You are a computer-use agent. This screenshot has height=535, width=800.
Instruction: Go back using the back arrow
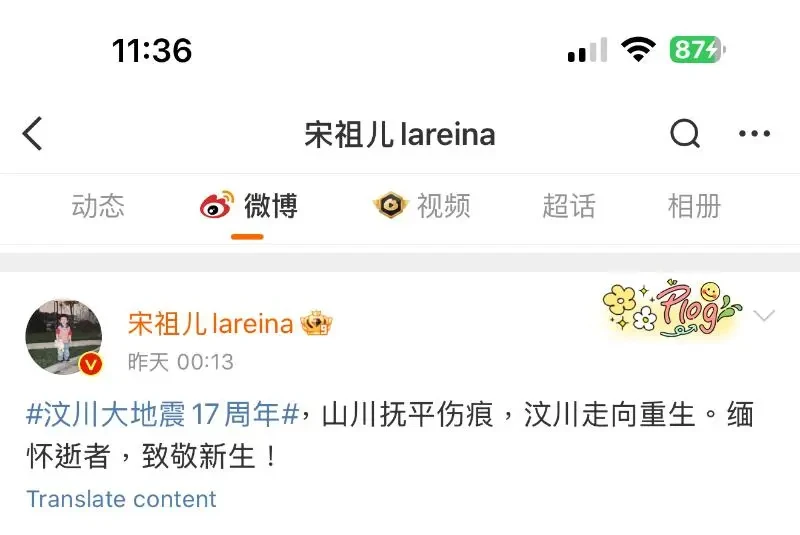tap(33, 134)
